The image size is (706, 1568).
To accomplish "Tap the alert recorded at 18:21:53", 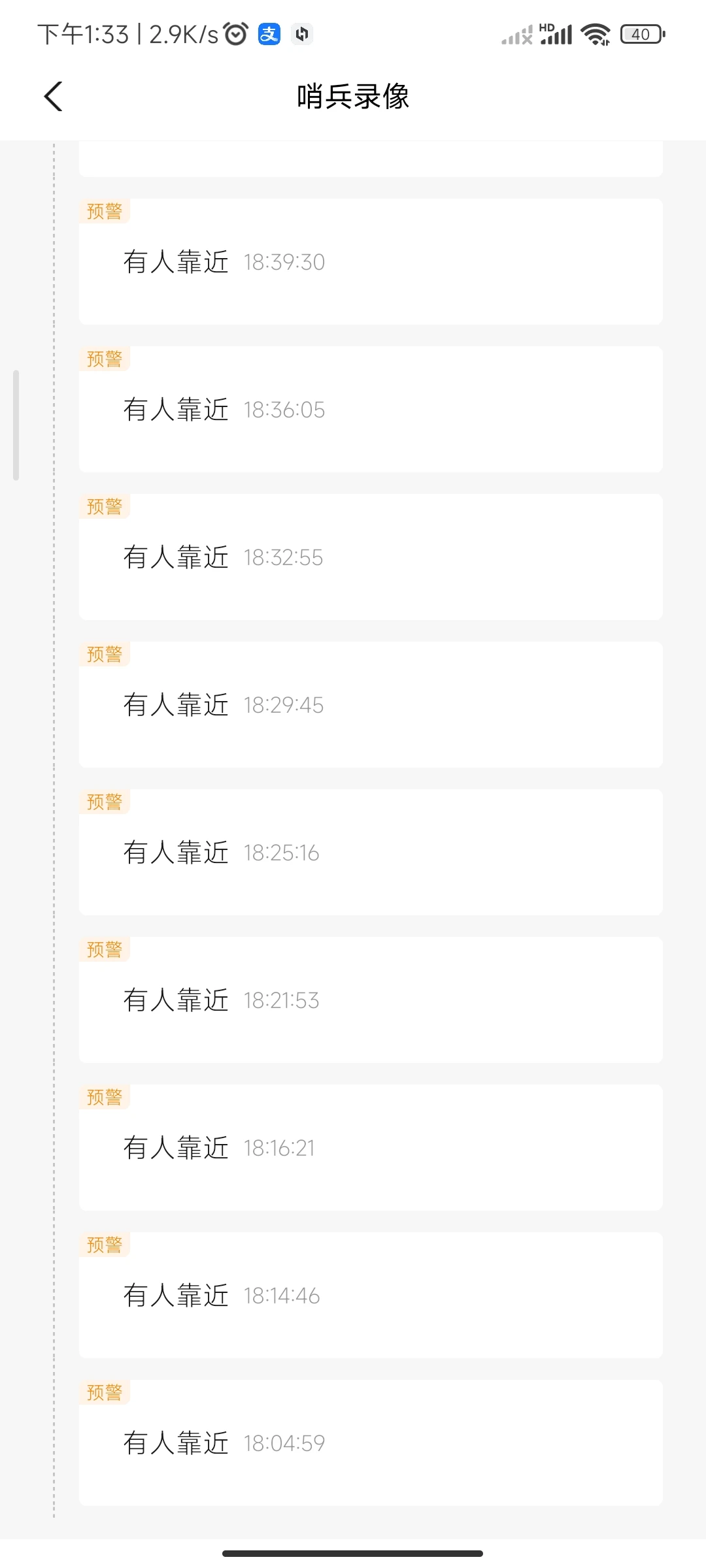I will click(x=371, y=1000).
